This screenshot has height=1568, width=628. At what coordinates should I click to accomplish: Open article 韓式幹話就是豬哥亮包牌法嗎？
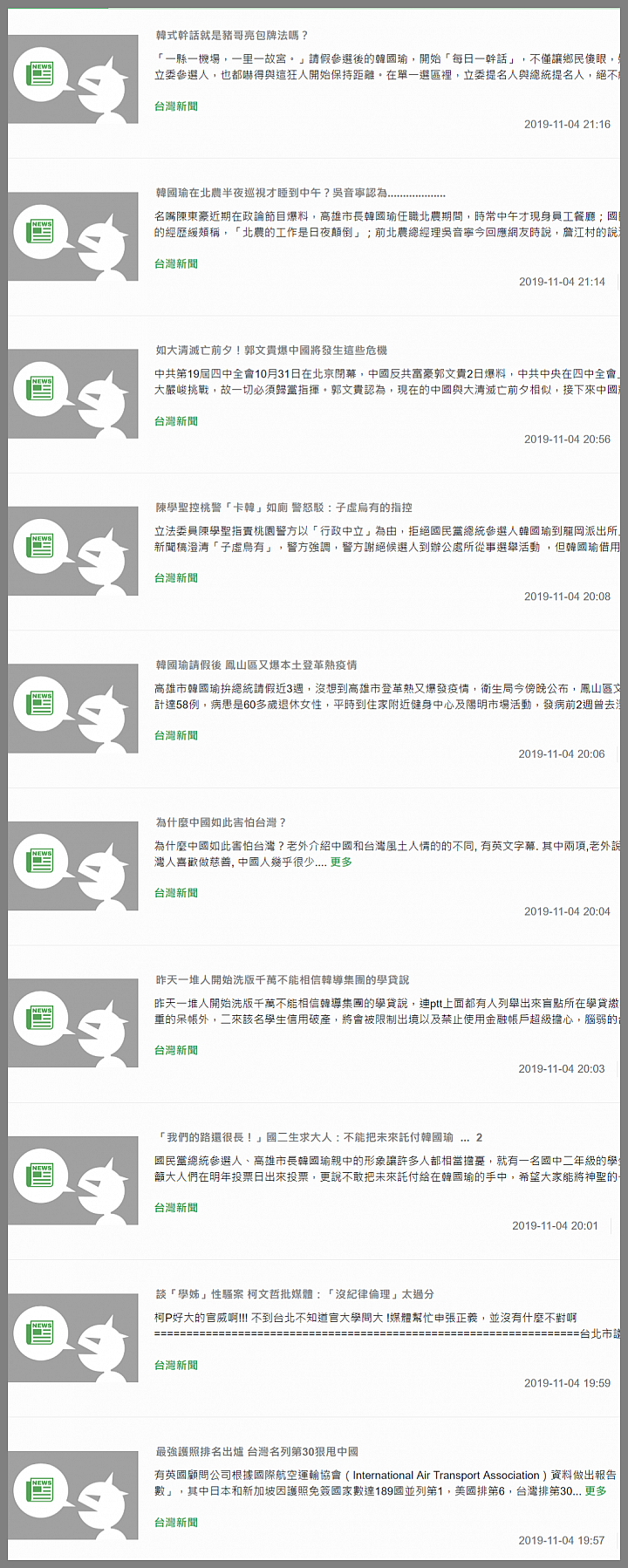pyautogui.click(x=232, y=36)
